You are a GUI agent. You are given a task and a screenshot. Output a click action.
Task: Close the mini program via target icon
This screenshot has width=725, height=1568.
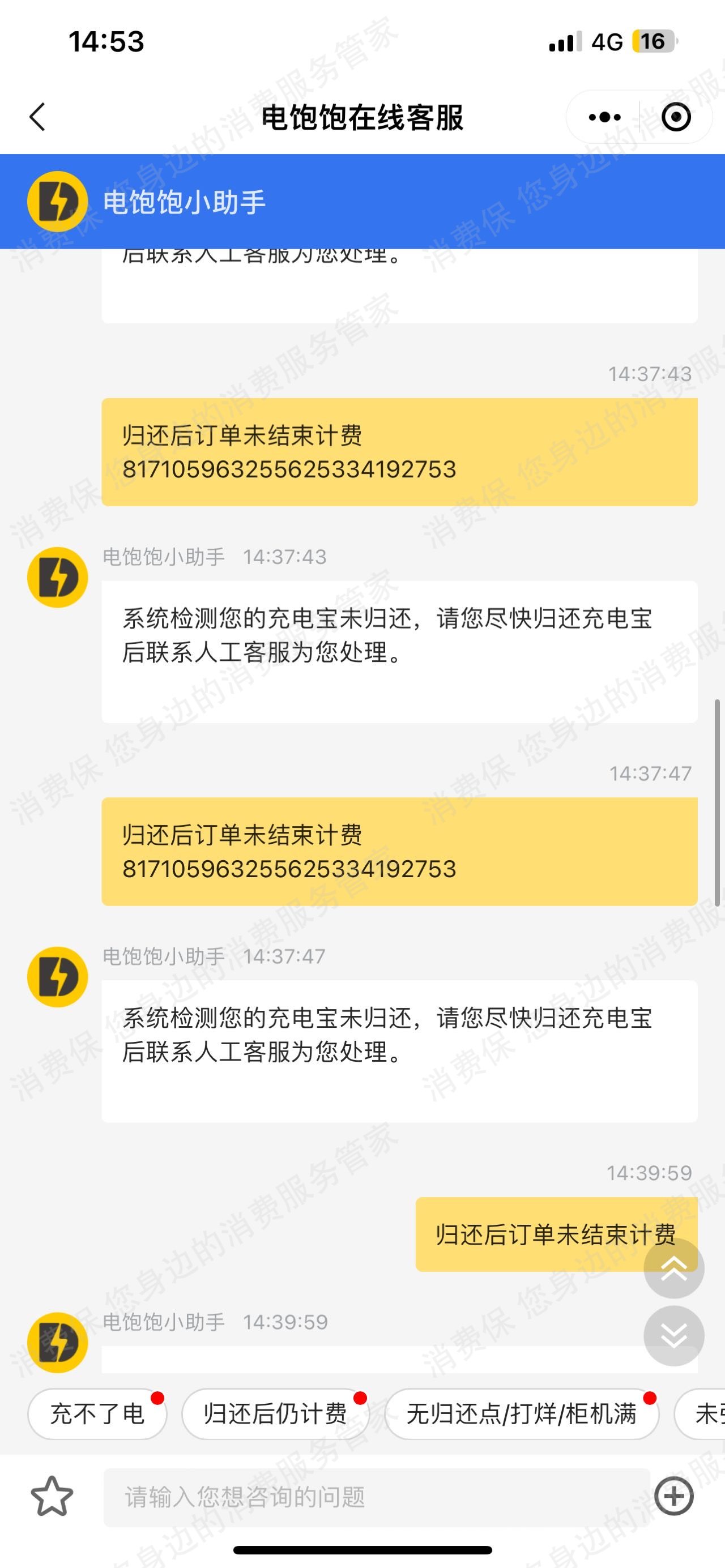coord(676,117)
